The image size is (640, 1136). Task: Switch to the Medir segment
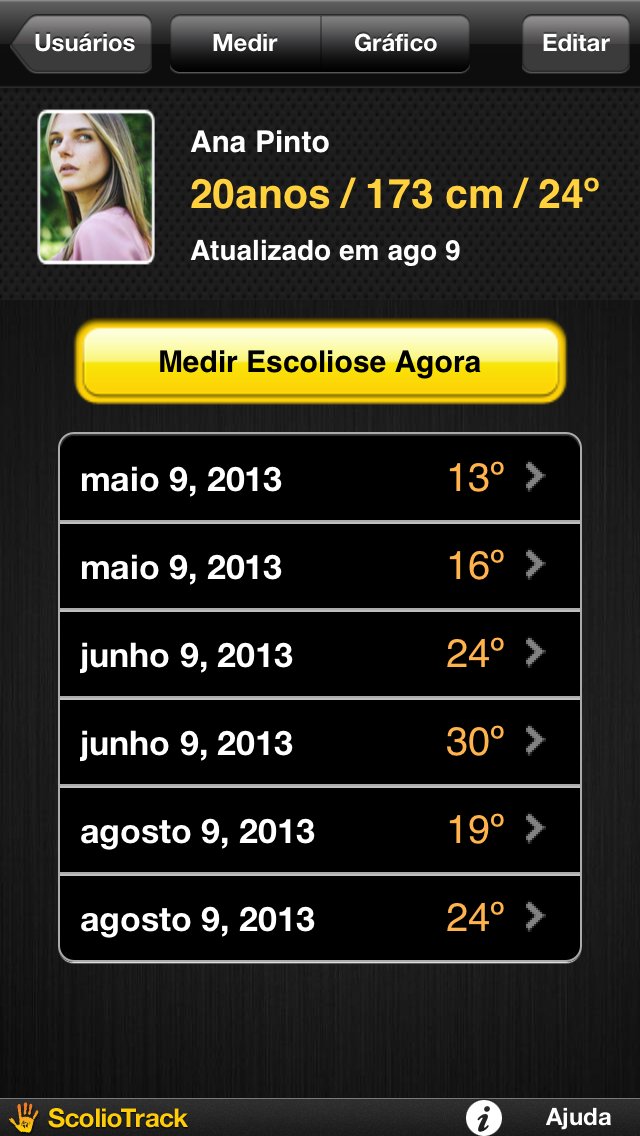click(245, 44)
